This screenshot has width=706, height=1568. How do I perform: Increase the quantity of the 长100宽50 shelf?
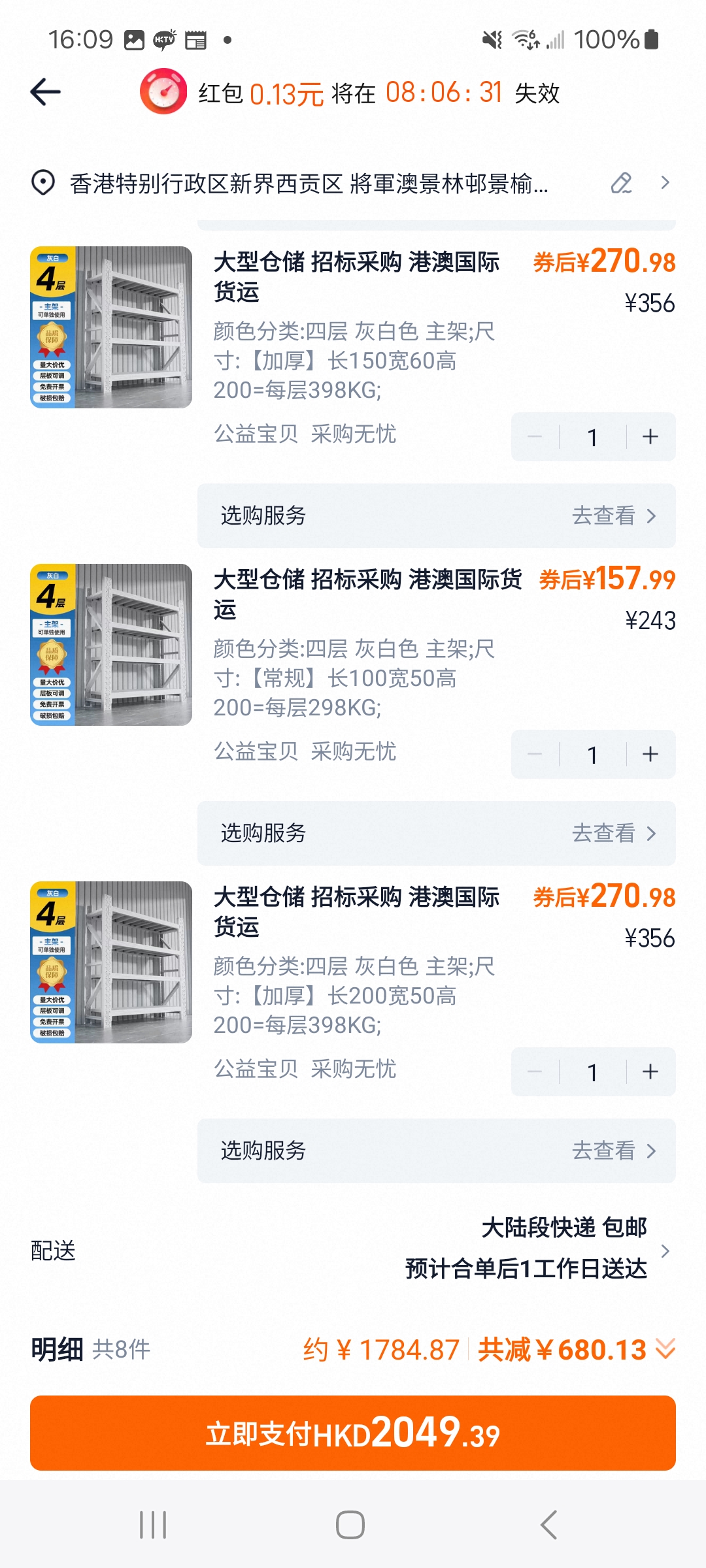pos(650,755)
